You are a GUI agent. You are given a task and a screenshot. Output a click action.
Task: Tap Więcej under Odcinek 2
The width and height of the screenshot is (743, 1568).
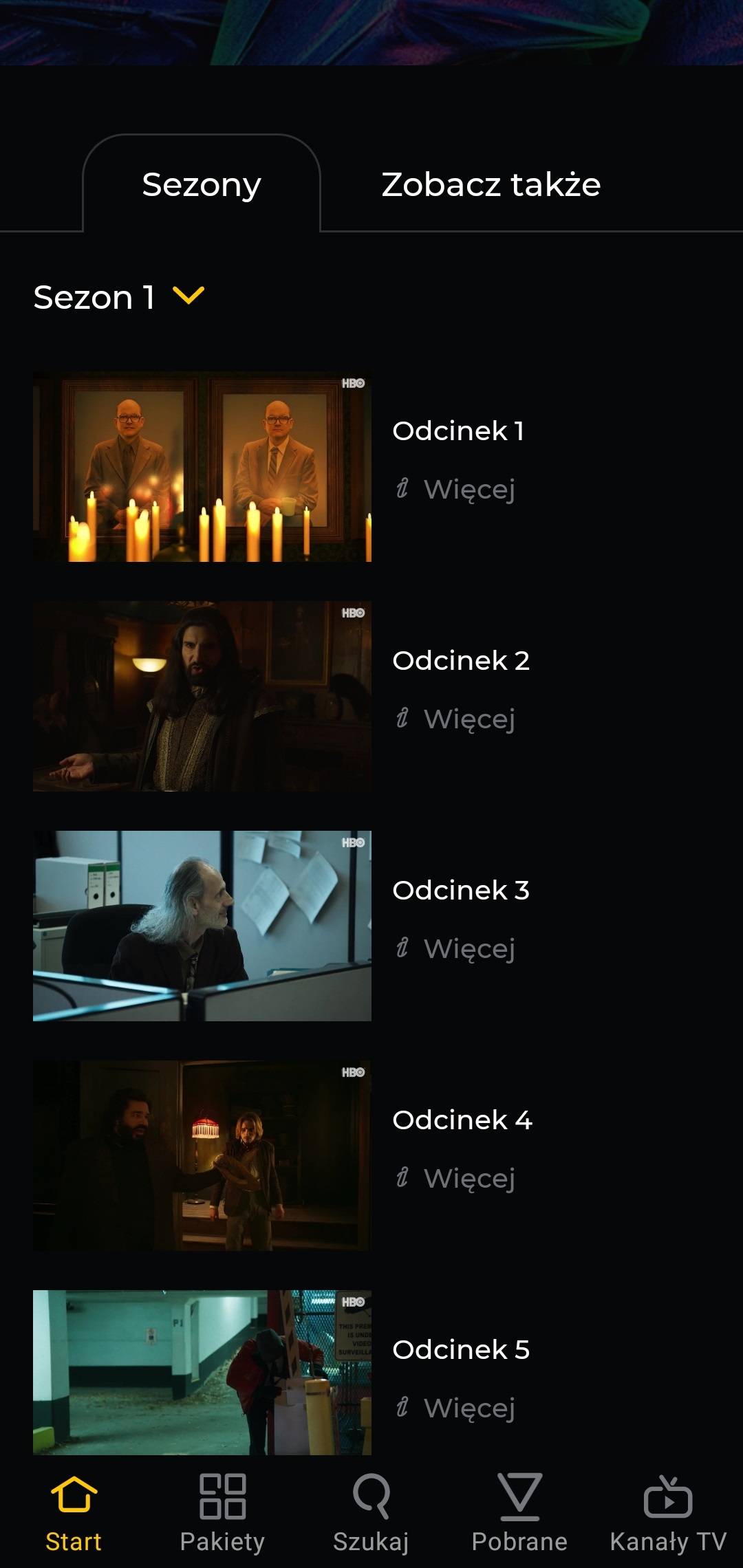tap(455, 719)
